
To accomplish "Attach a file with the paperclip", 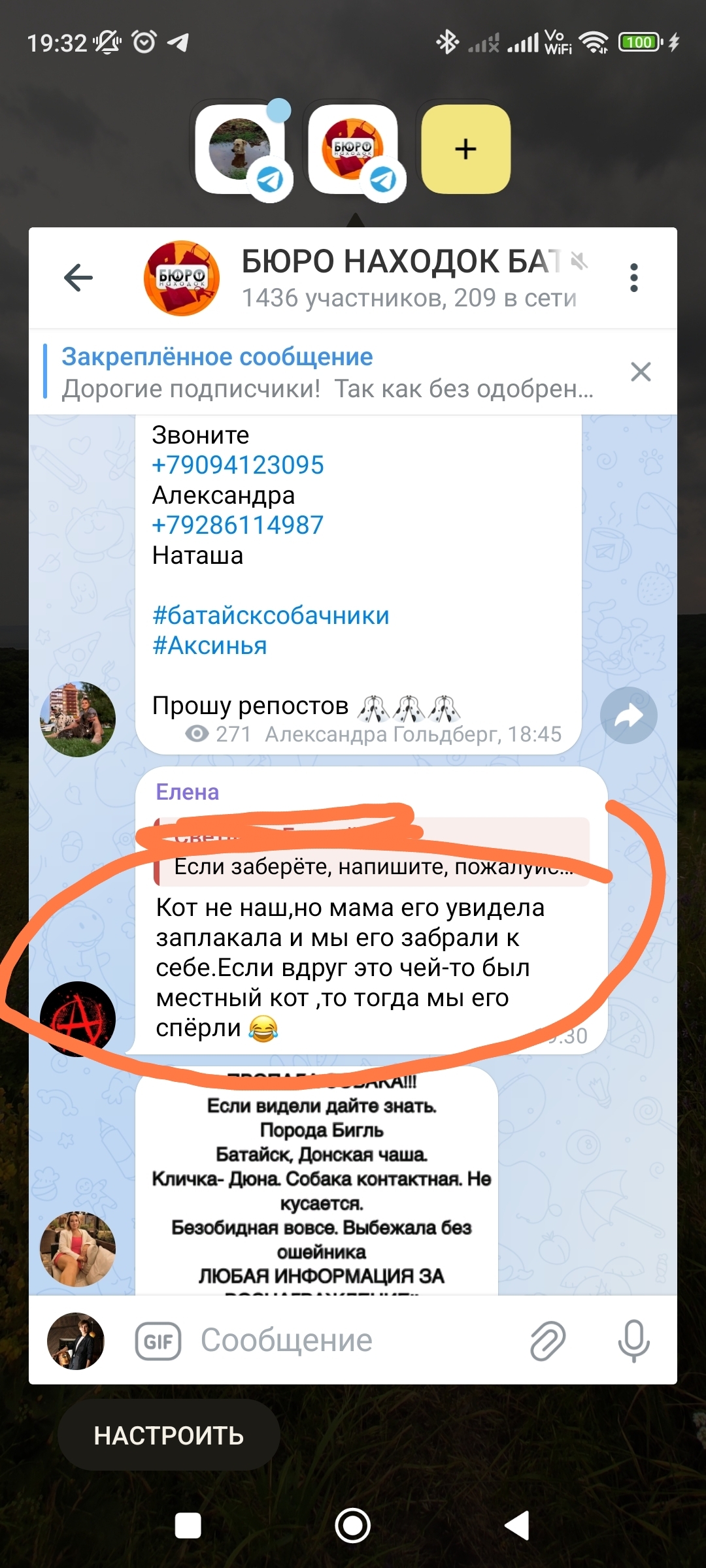I will tap(547, 1341).
